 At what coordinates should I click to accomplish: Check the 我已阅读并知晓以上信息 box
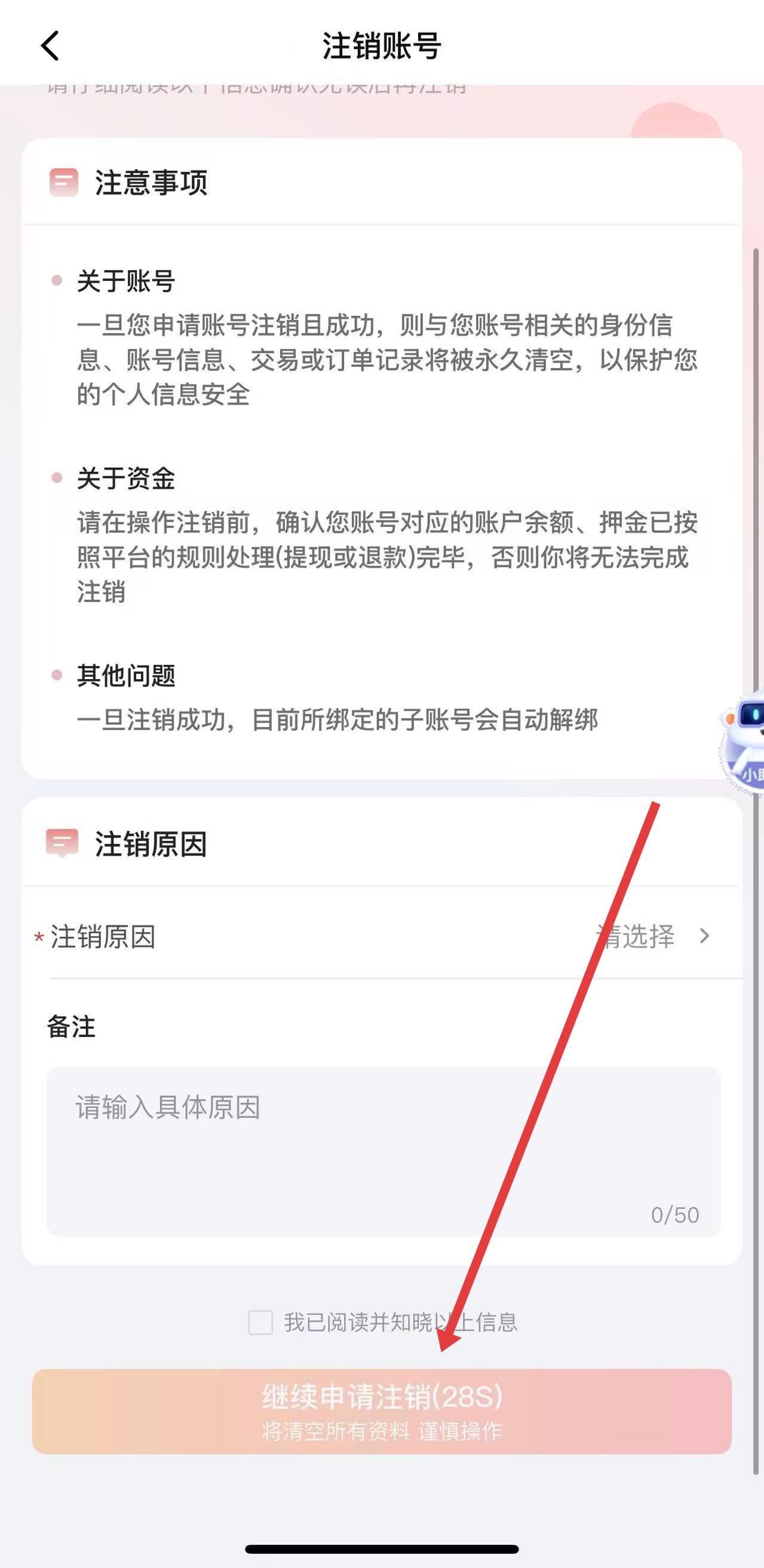[x=260, y=1322]
